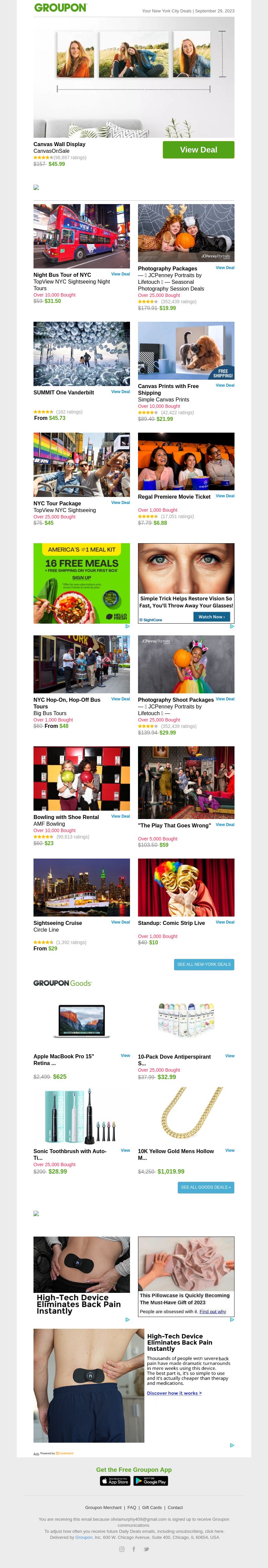Open the NYC Tour Package deal image
Image resolution: width=268 pixels, height=1568 pixels.
(x=82, y=464)
